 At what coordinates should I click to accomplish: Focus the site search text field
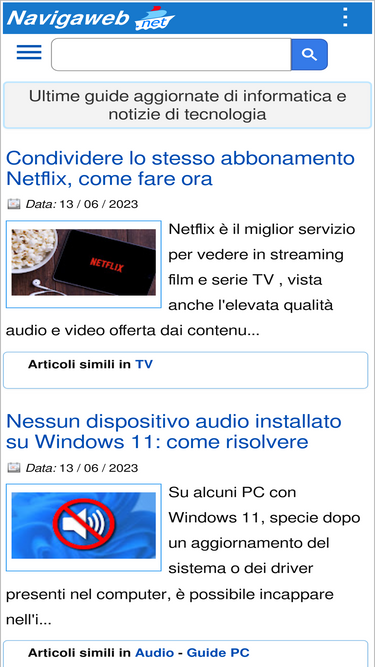171,54
